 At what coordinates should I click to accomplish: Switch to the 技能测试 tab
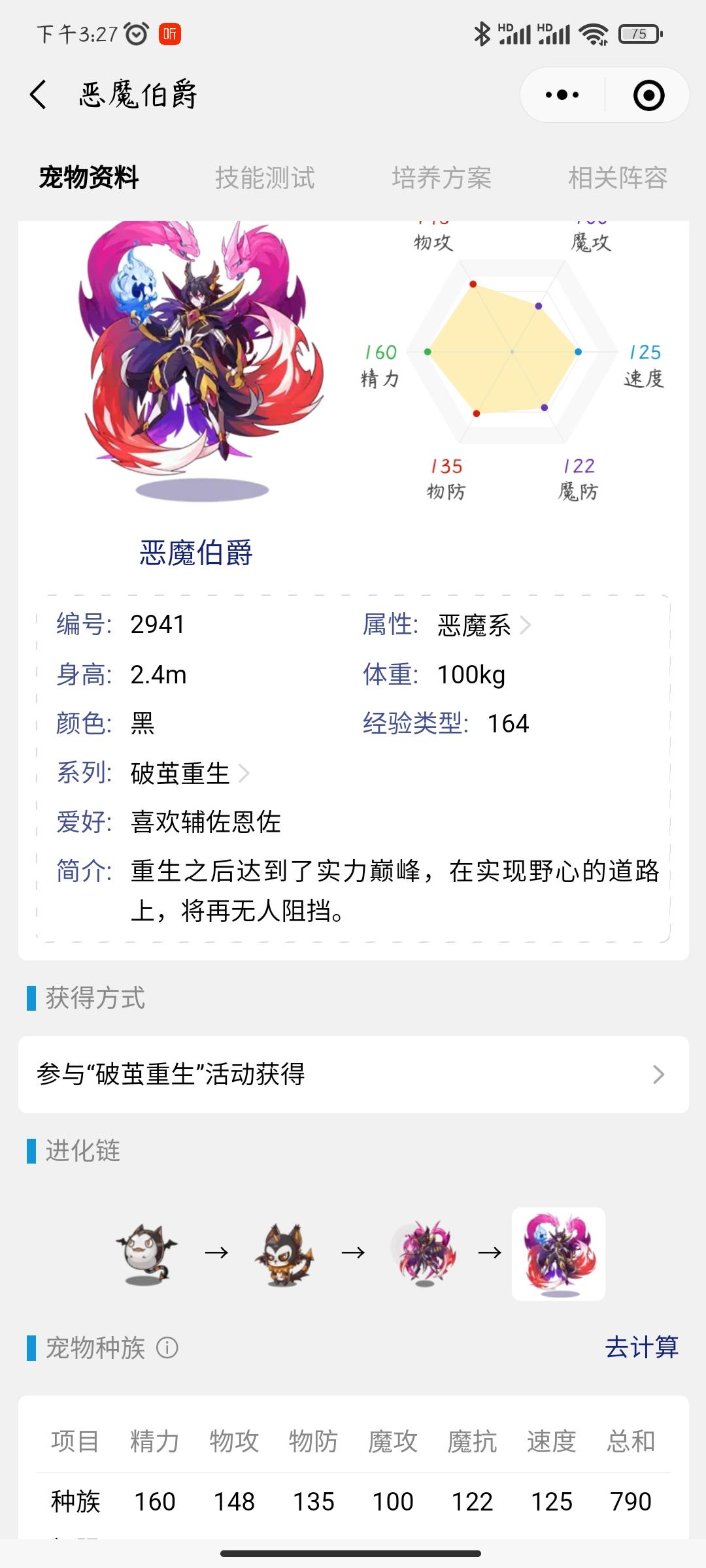pos(265,178)
